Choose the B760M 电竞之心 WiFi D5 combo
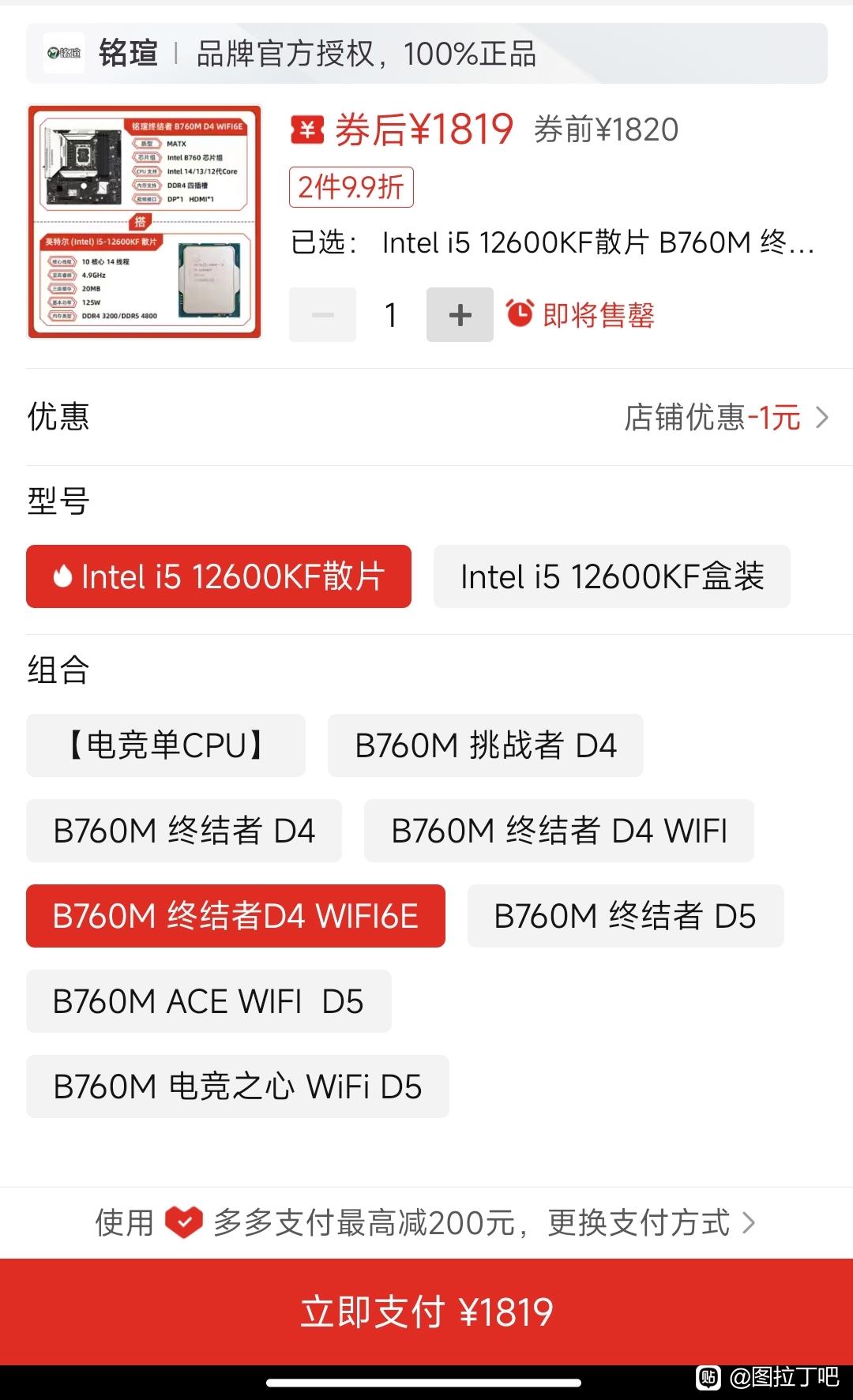The height and width of the screenshot is (1400, 853). tap(238, 1087)
